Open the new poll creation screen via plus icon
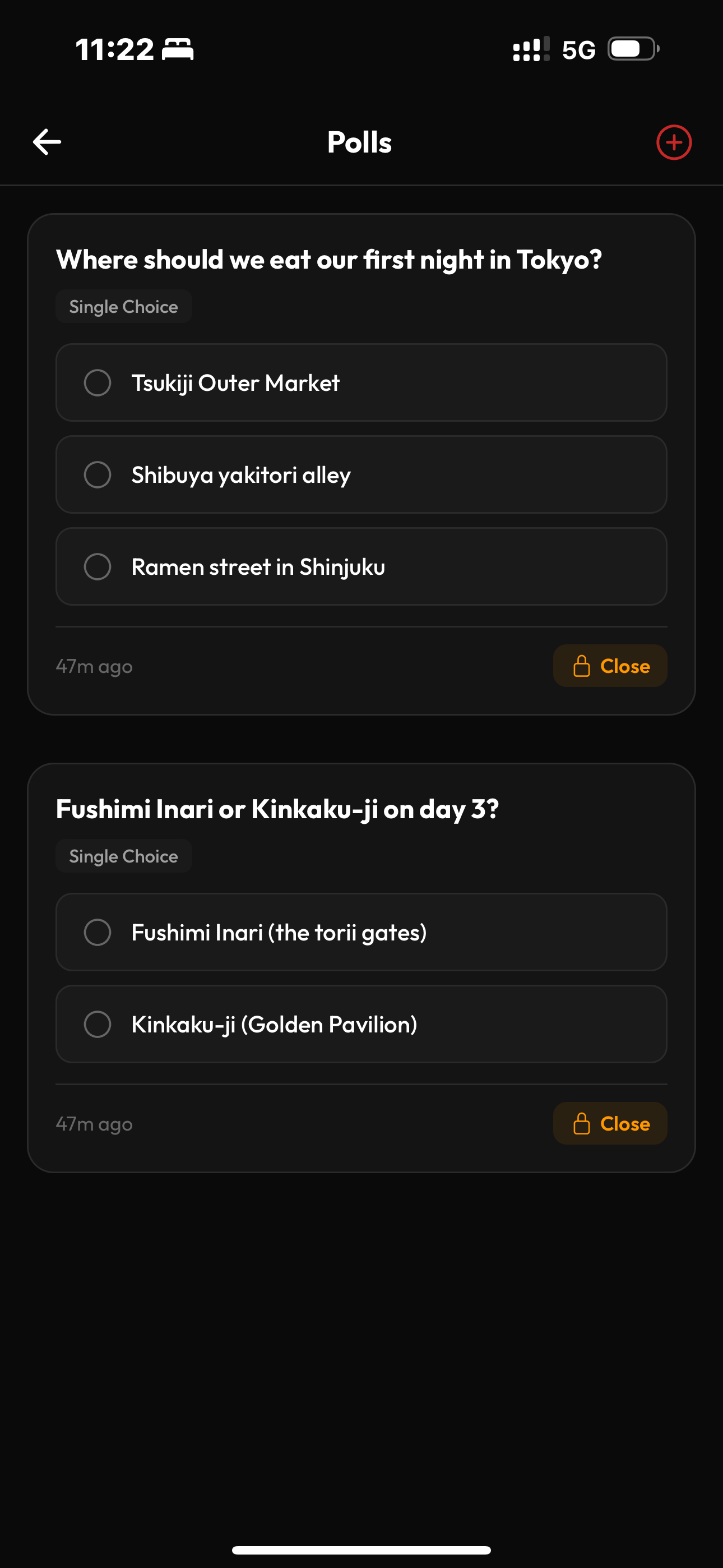Screen dimensions: 723x1568 (x=674, y=142)
